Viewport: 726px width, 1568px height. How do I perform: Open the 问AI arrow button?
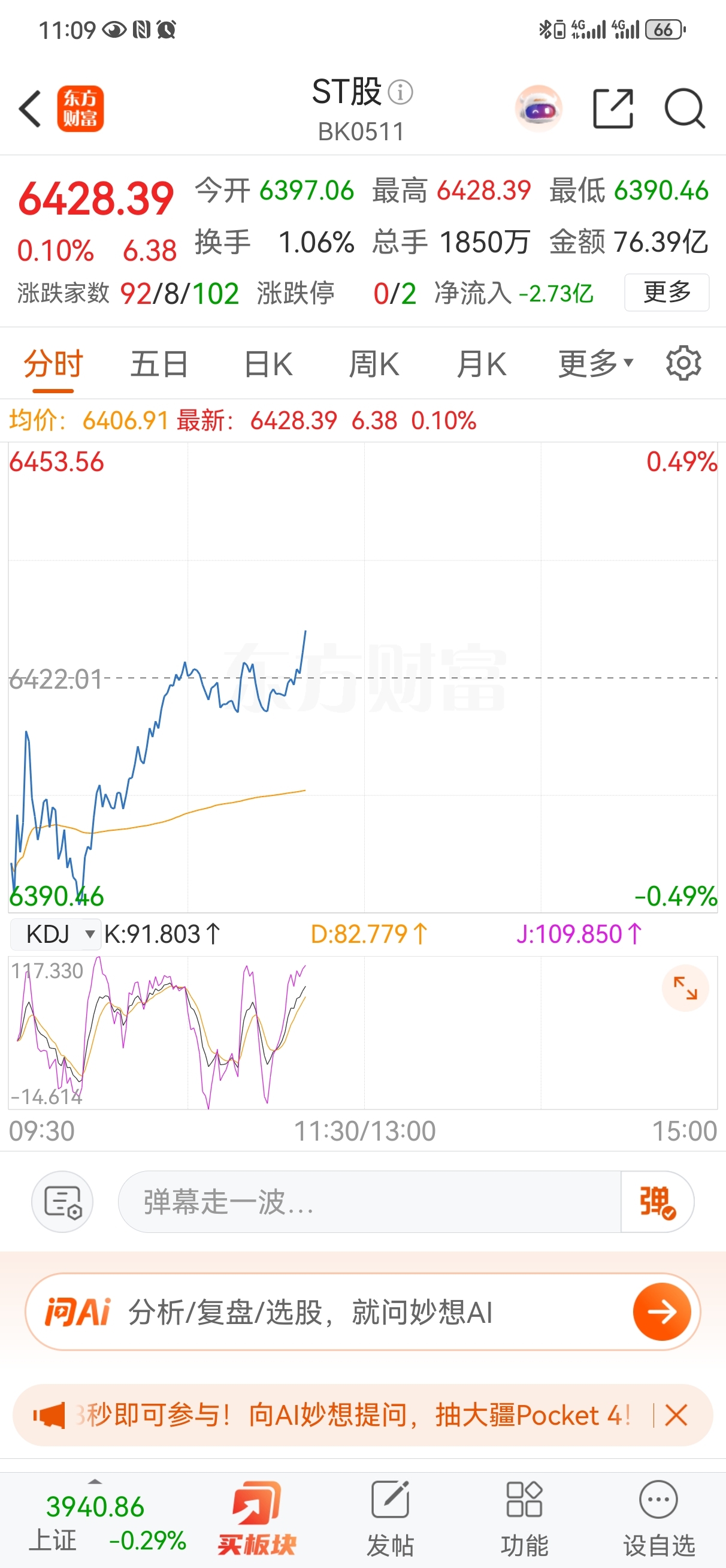pyautogui.click(x=662, y=1311)
